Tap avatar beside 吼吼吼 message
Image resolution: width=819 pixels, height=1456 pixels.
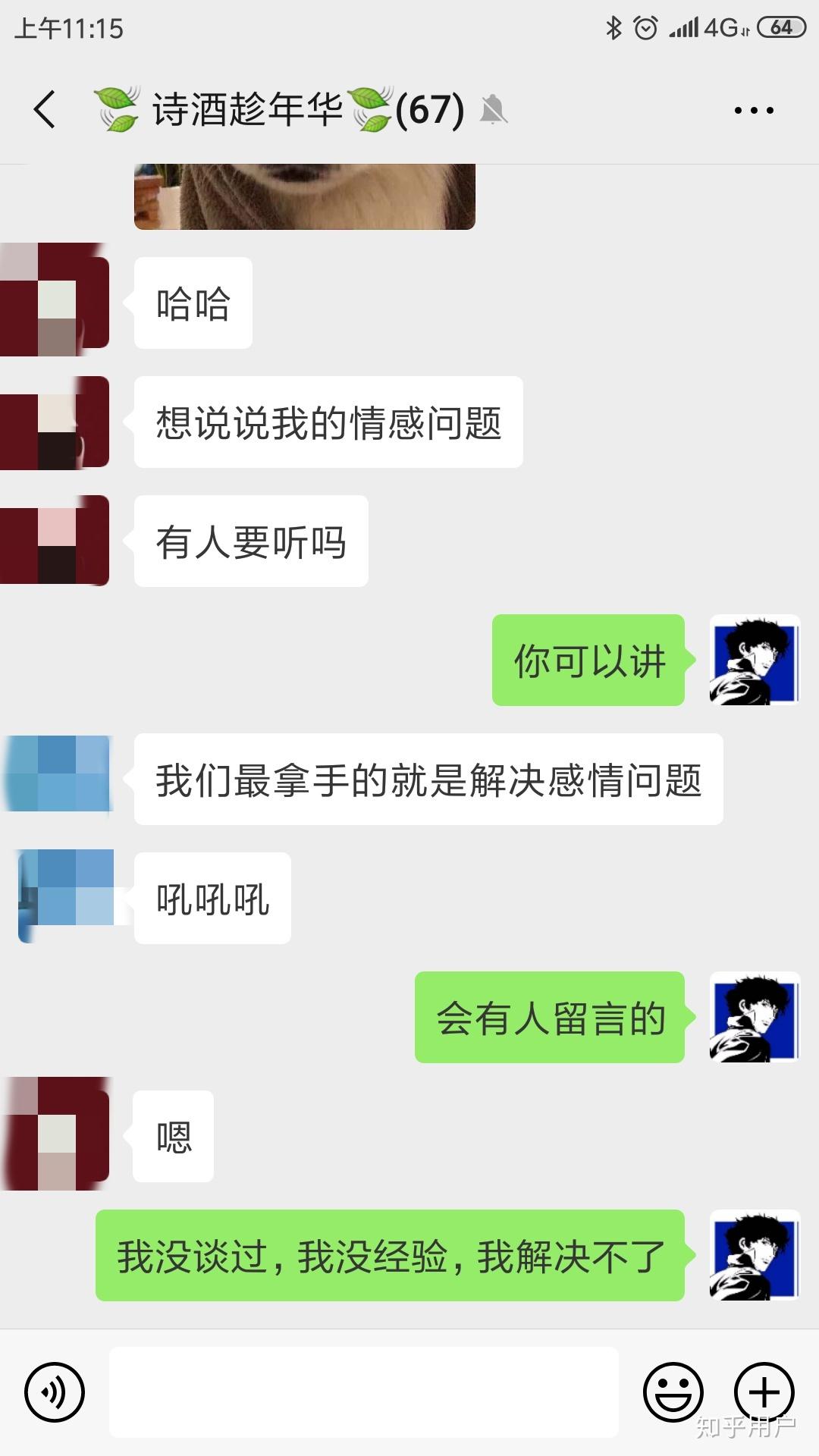pyautogui.click(x=67, y=896)
